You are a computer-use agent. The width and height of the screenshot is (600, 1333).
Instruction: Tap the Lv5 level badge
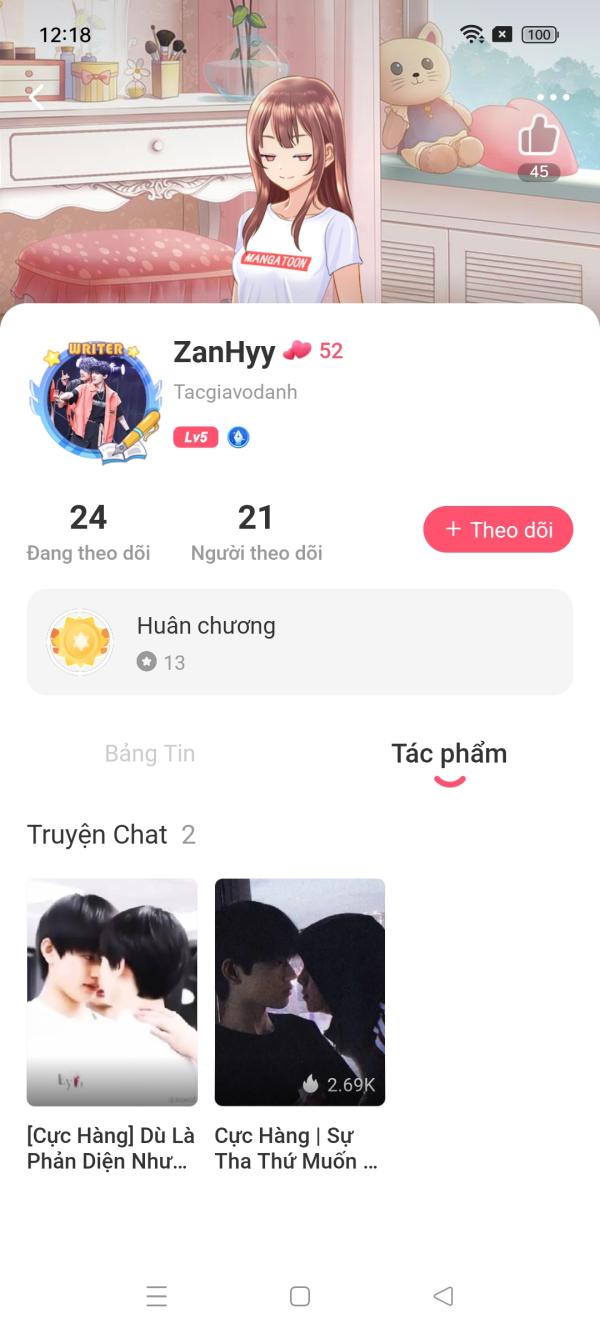click(195, 437)
